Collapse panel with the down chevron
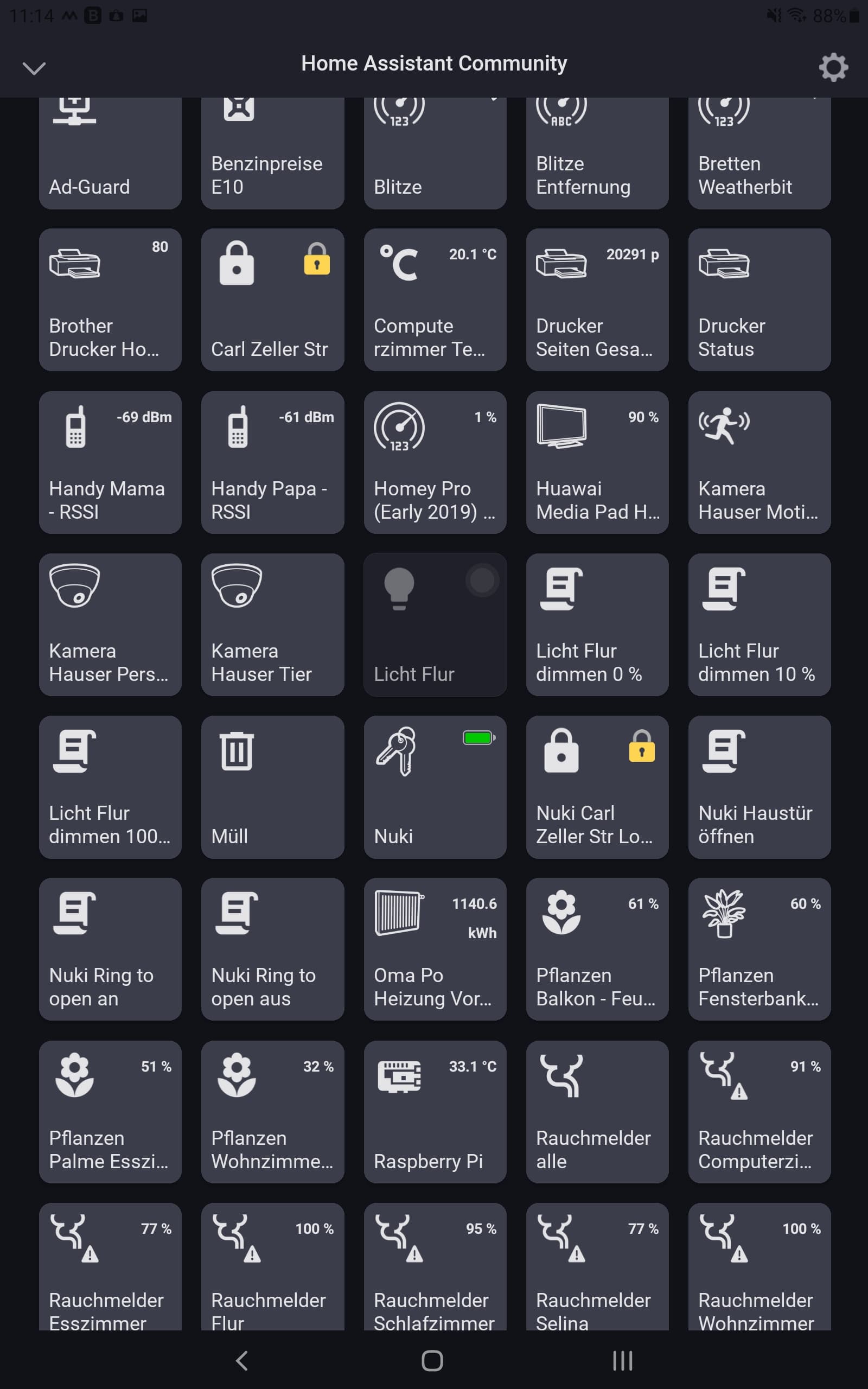 34,69
